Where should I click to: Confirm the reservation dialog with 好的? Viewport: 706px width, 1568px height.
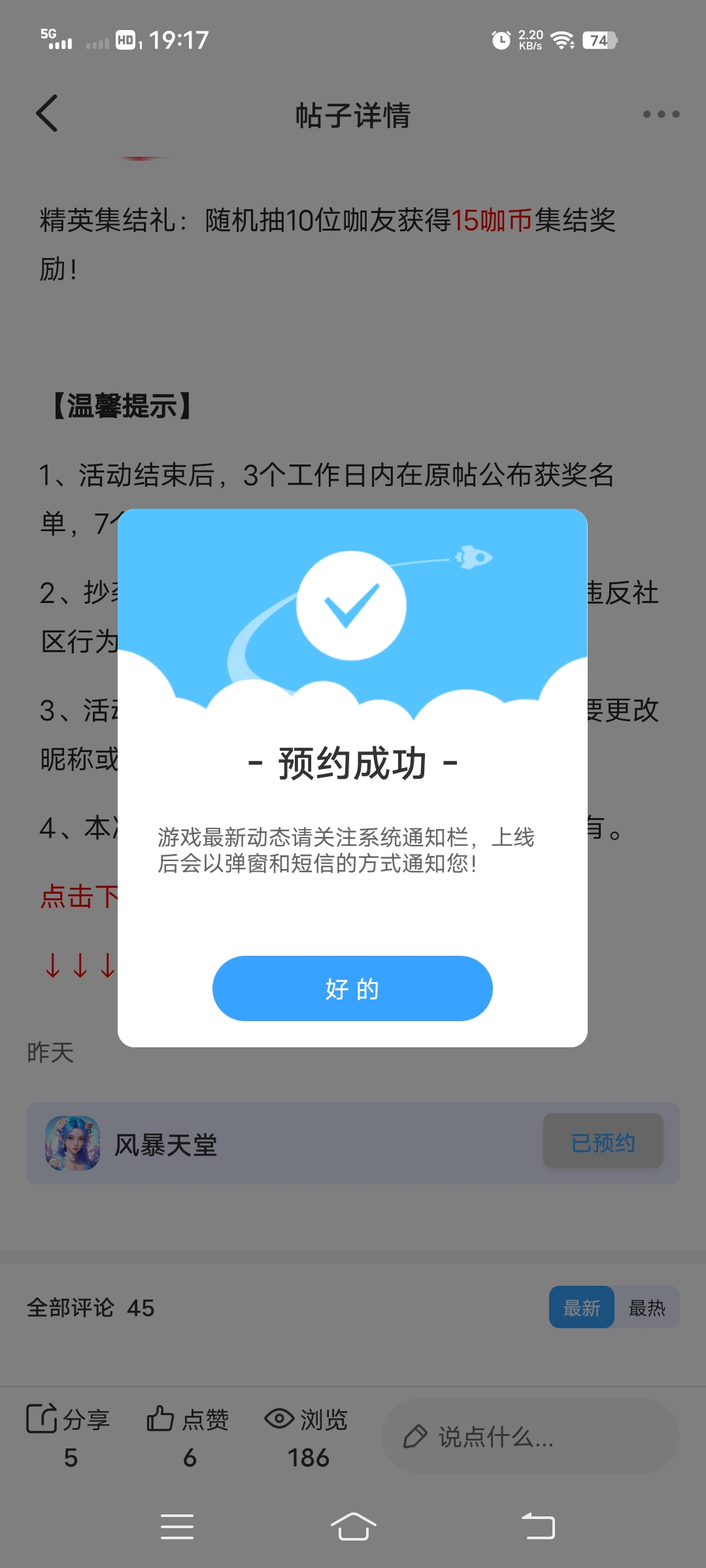click(352, 988)
